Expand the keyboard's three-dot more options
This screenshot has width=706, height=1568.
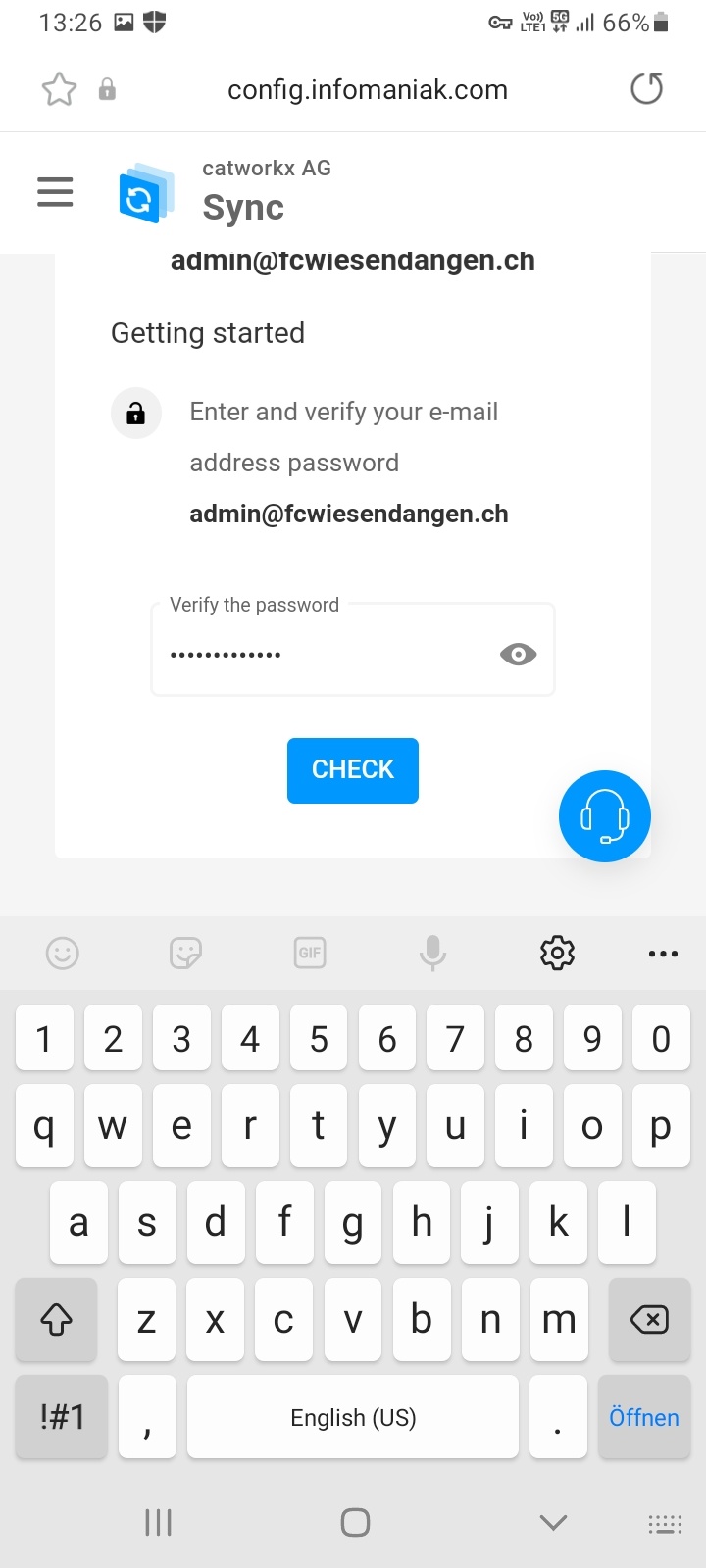pyautogui.click(x=663, y=953)
